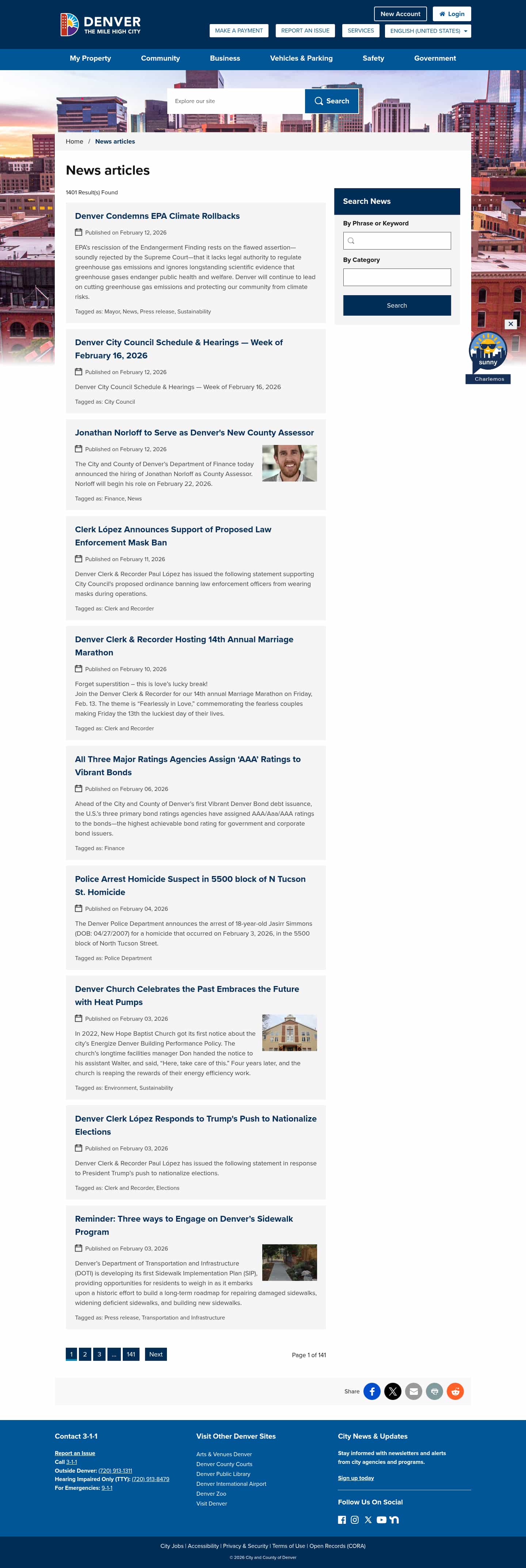Read Denver Condemns EPA Climate Rollbacks
This screenshot has height=1568, width=526.
click(x=157, y=216)
